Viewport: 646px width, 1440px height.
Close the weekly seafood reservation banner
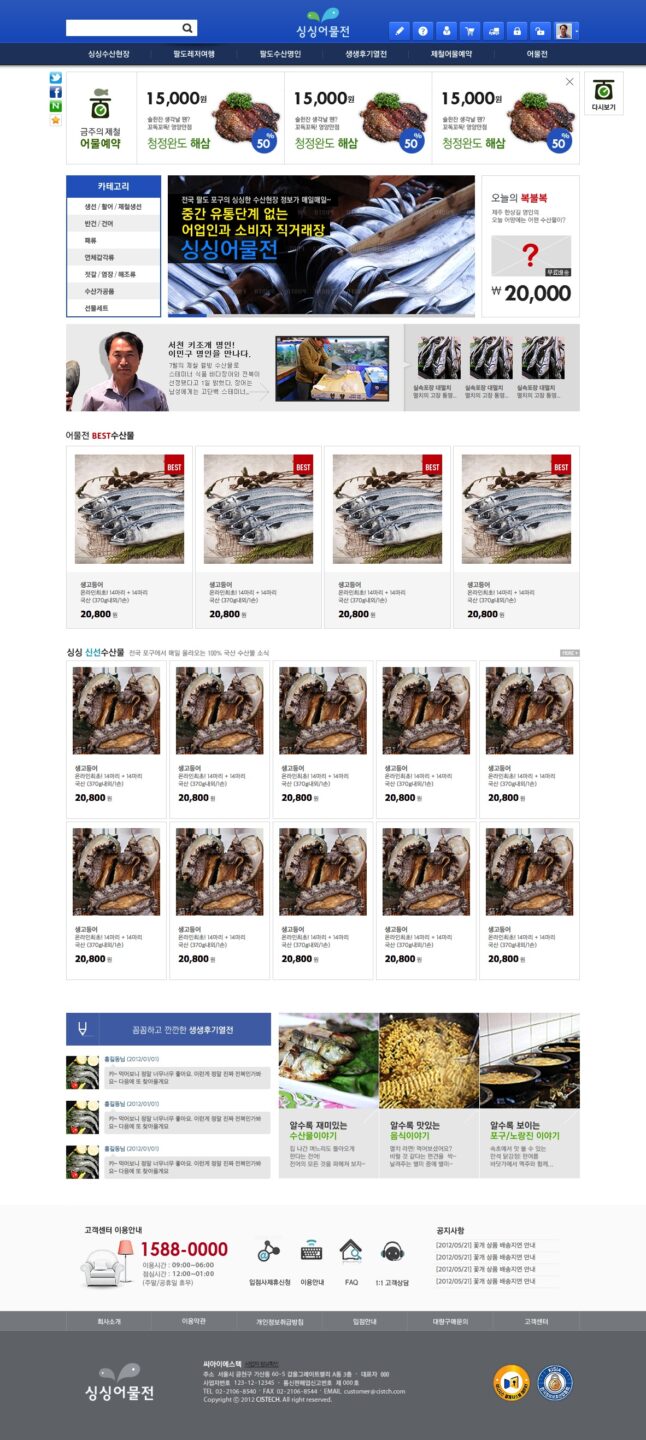coord(570,82)
